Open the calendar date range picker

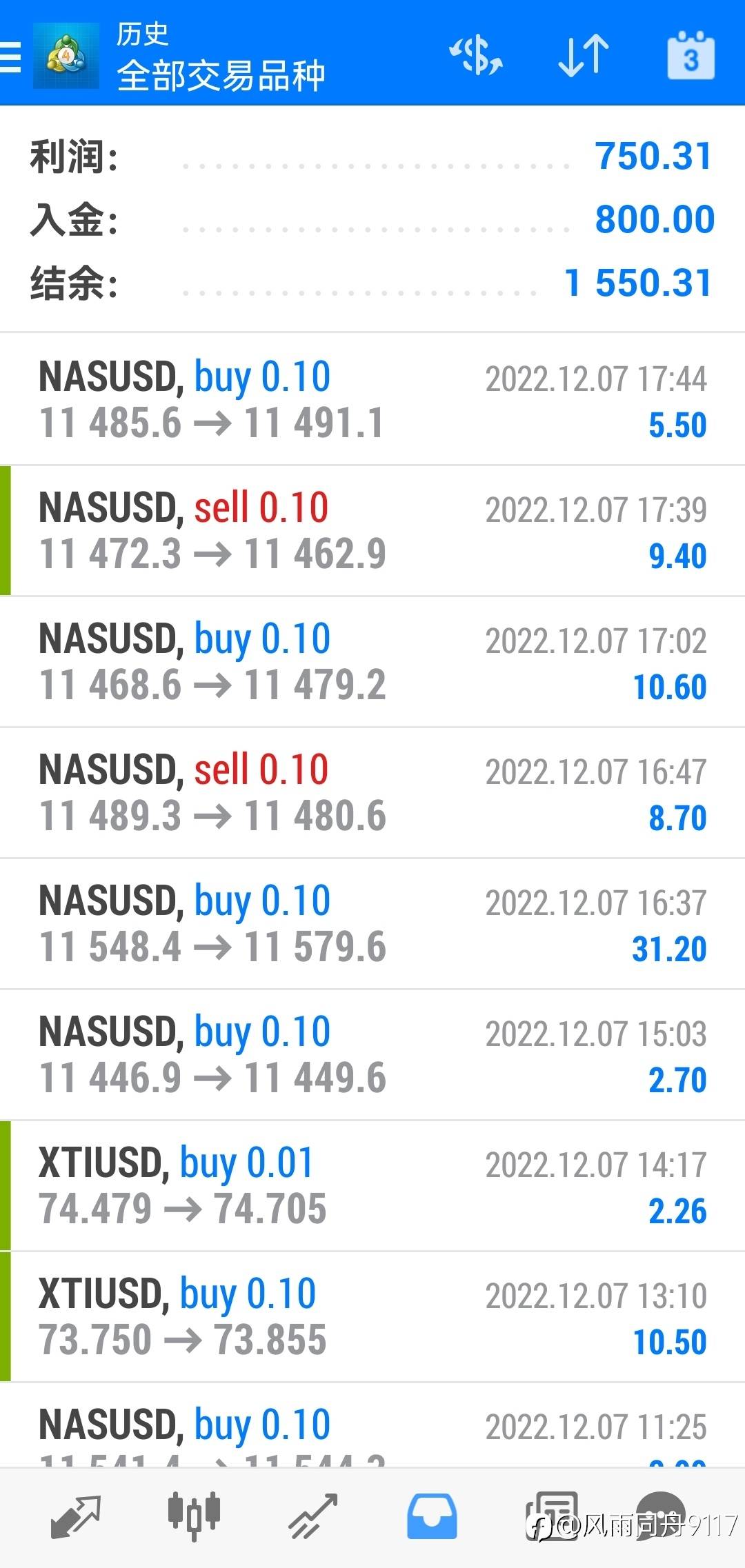[x=691, y=55]
